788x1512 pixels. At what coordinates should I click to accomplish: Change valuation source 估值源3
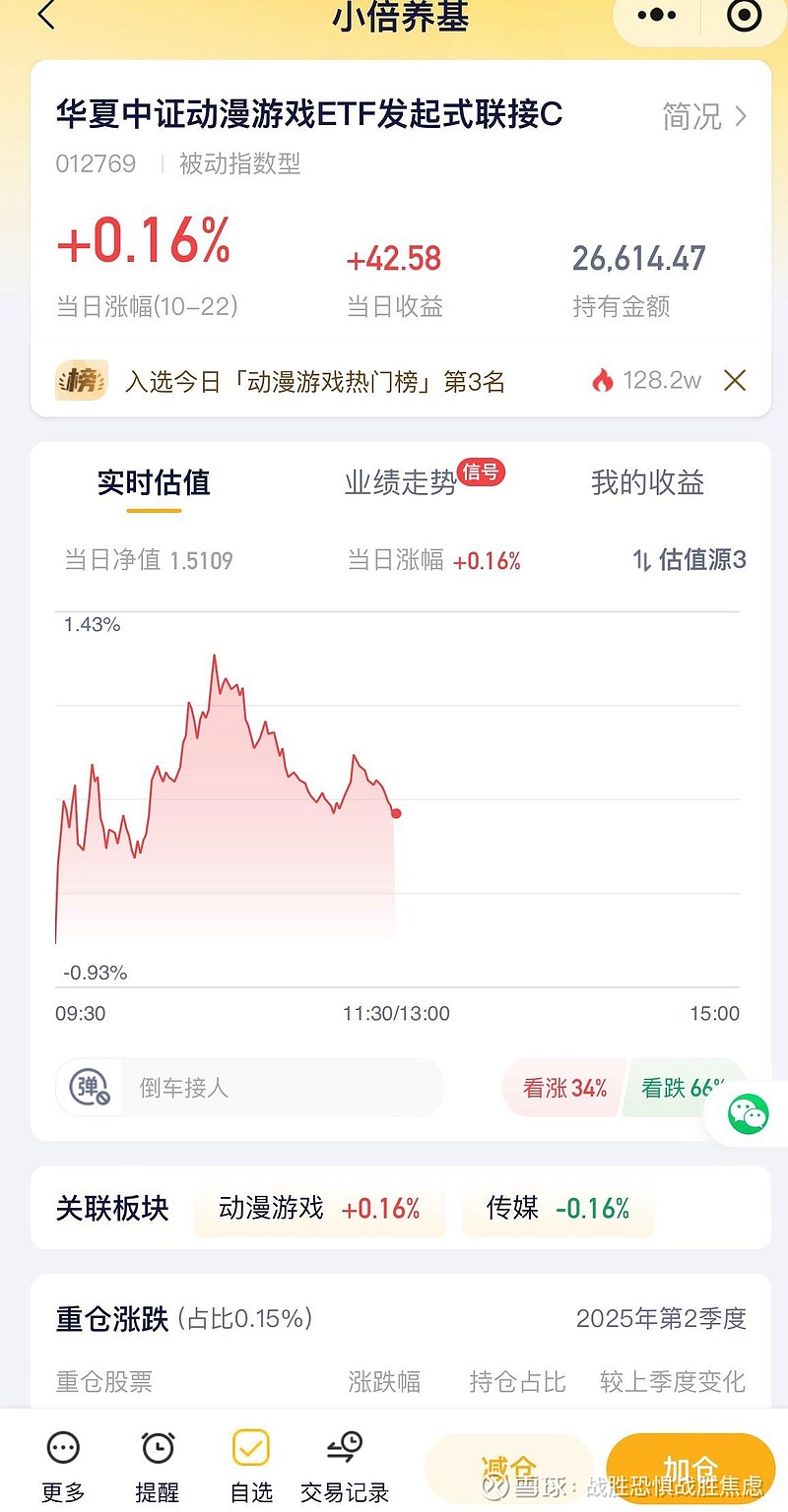(x=689, y=560)
